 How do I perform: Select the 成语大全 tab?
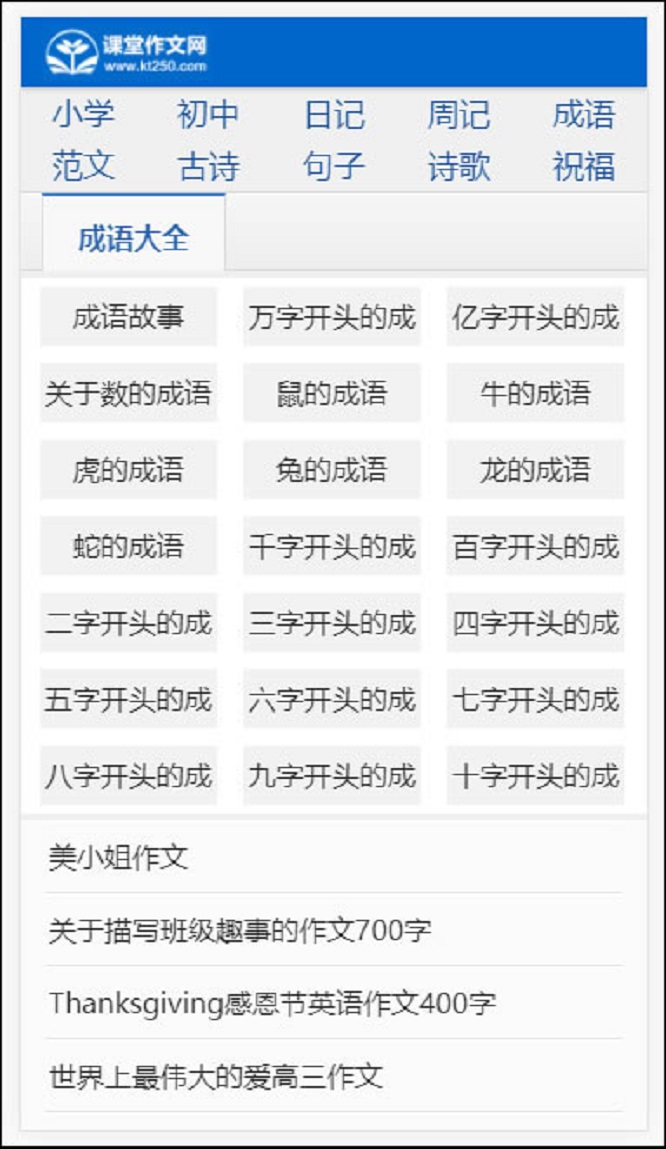coord(133,239)
